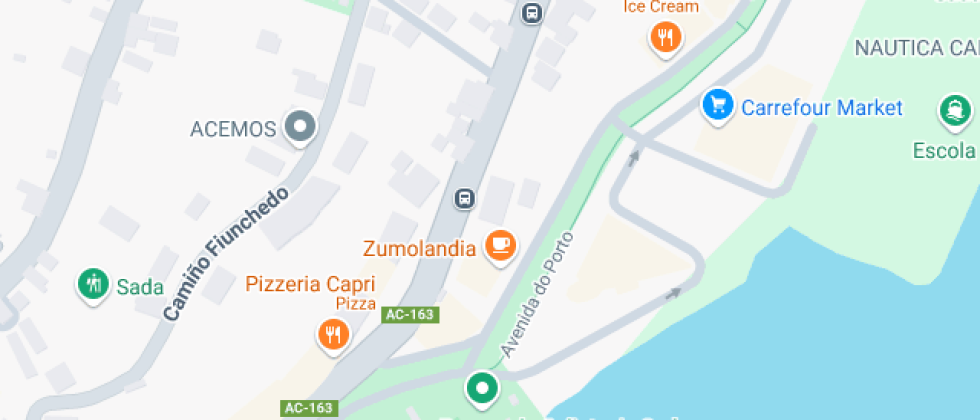Open the Carrefour Market pin
The width and height of the screenshot is (980, 420).
717,106
